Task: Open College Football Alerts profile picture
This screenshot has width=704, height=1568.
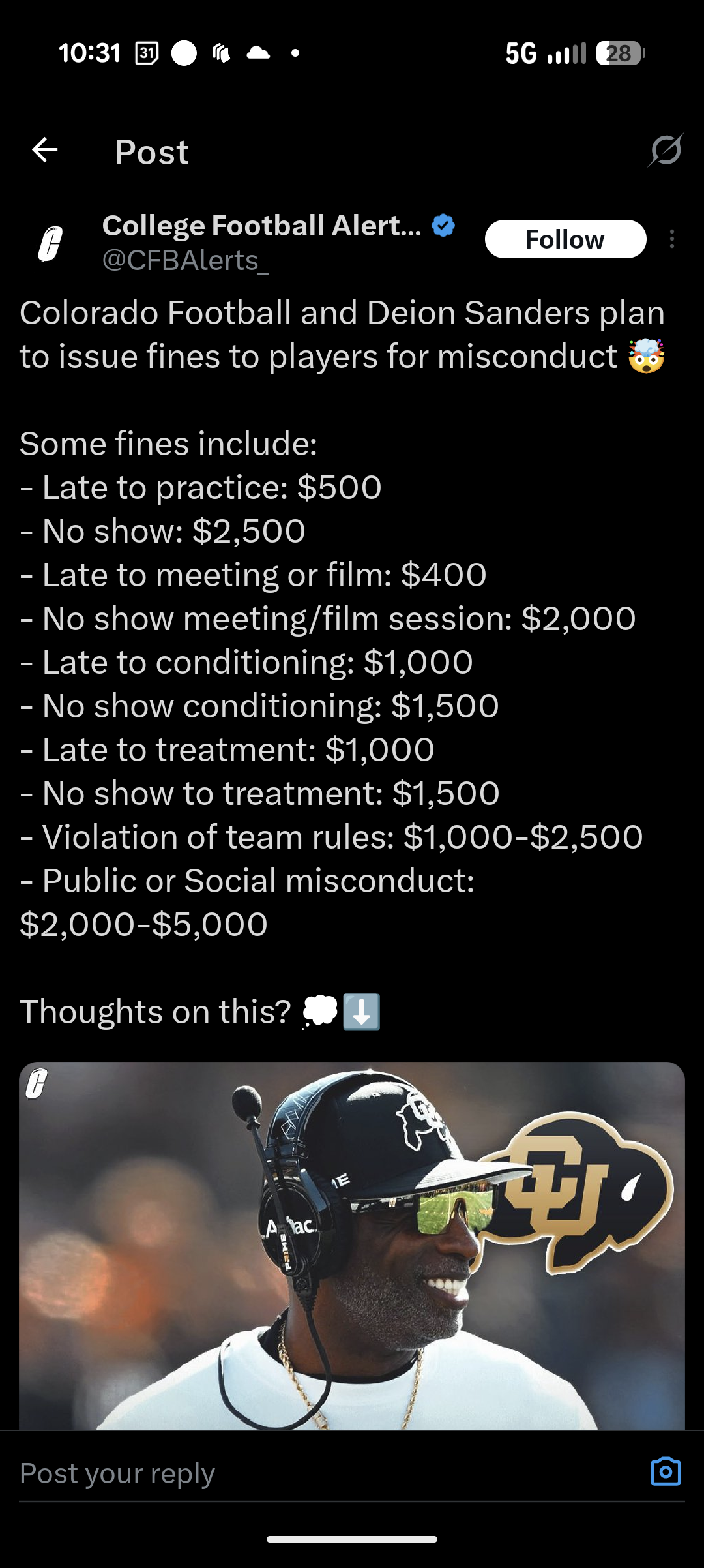Action: coord(51,244)
